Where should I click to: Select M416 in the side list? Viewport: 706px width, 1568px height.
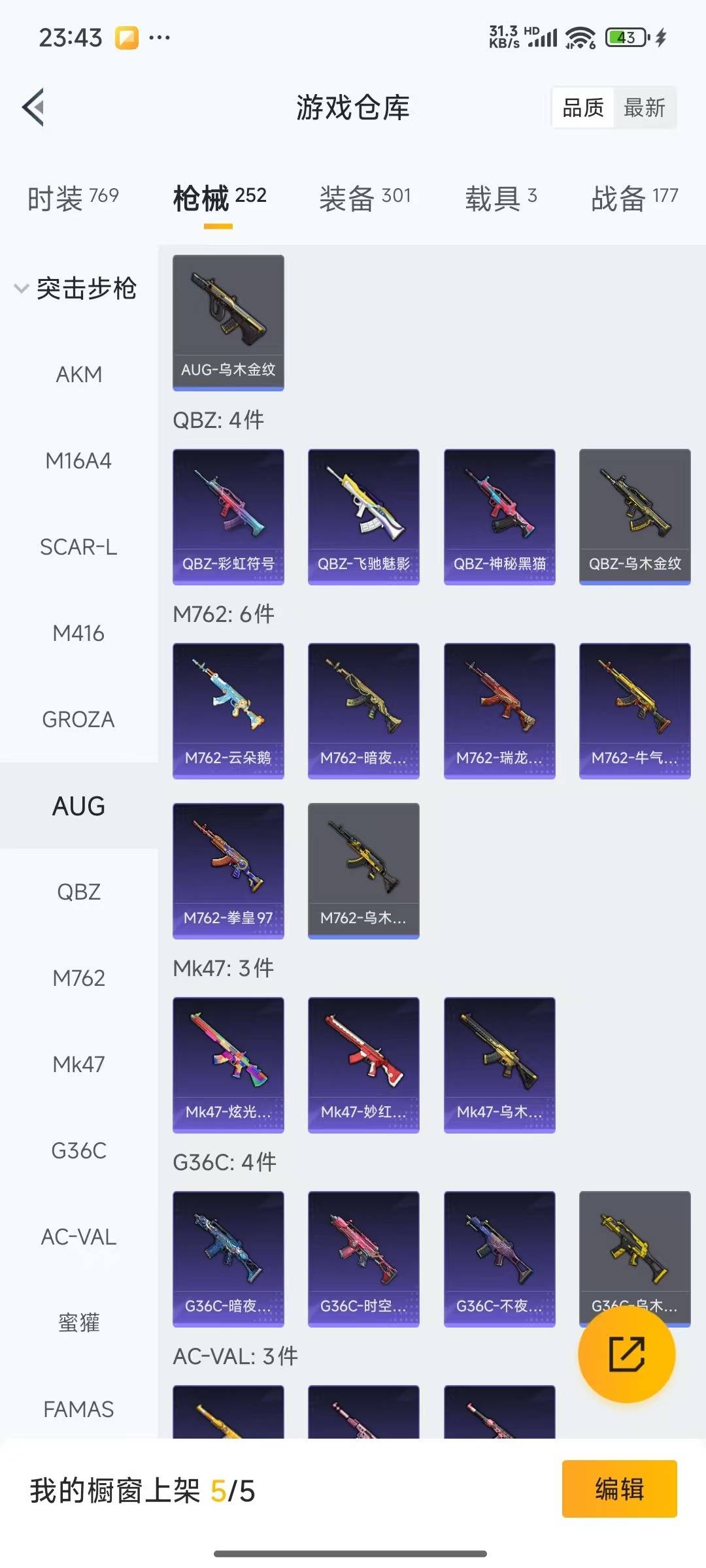tap(79, 633)
